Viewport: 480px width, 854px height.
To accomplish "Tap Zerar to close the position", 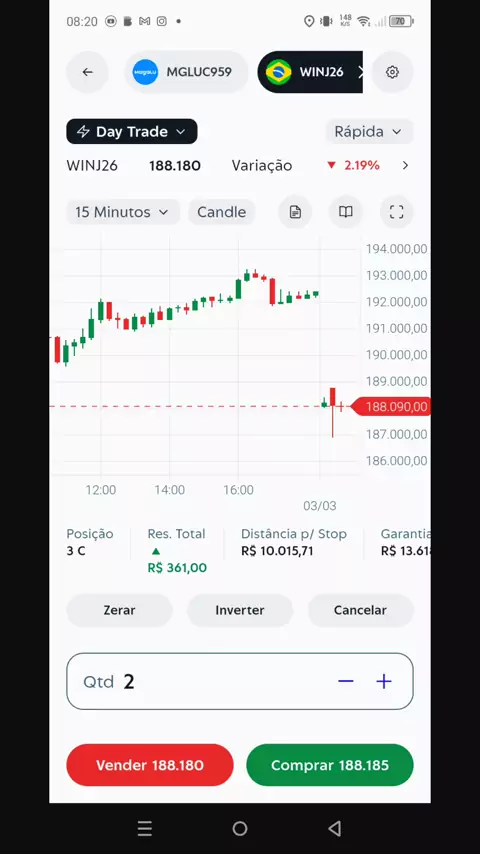I will 119,610.
